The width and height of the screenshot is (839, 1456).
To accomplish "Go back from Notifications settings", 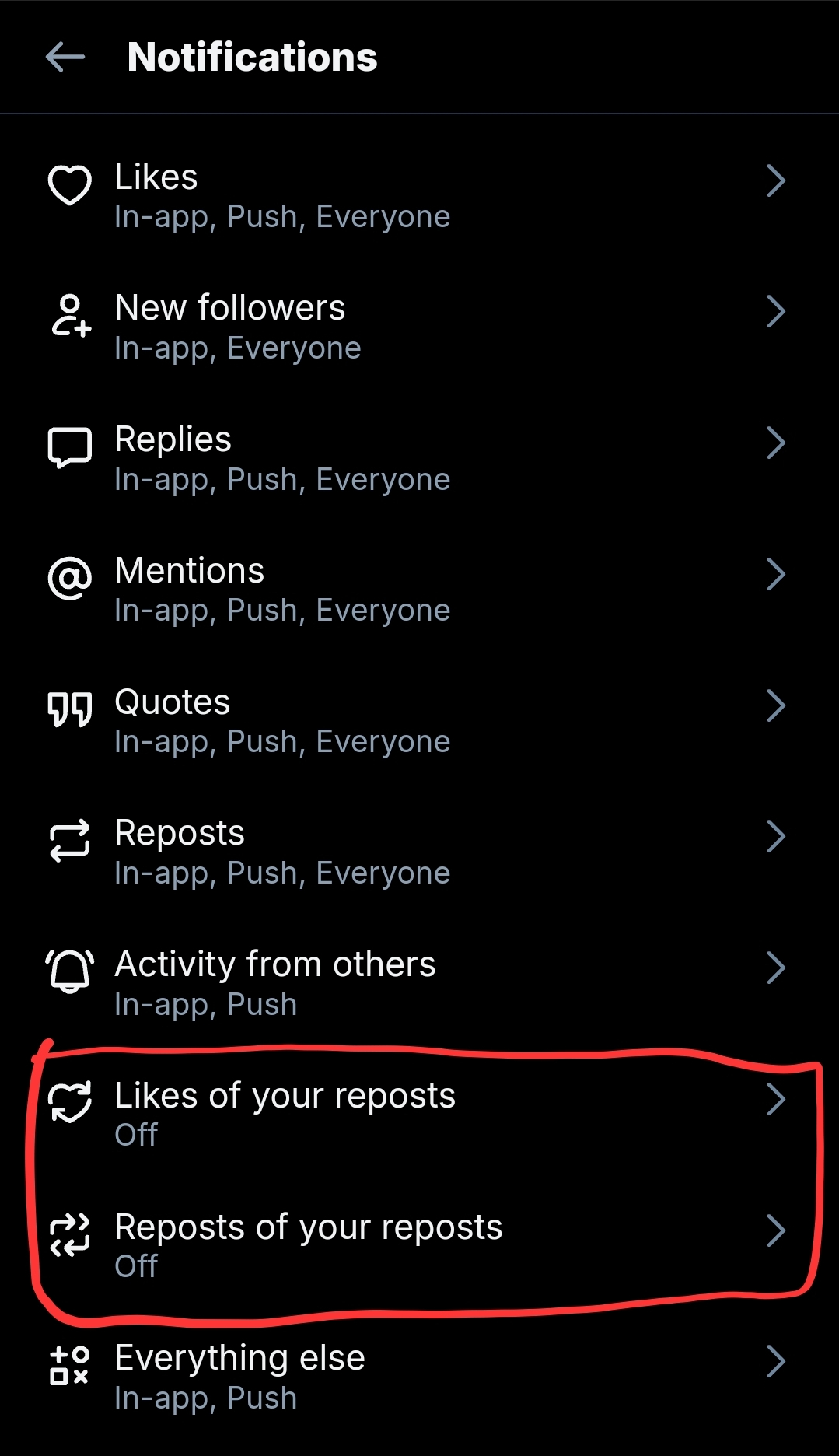I will pos(65,57).
